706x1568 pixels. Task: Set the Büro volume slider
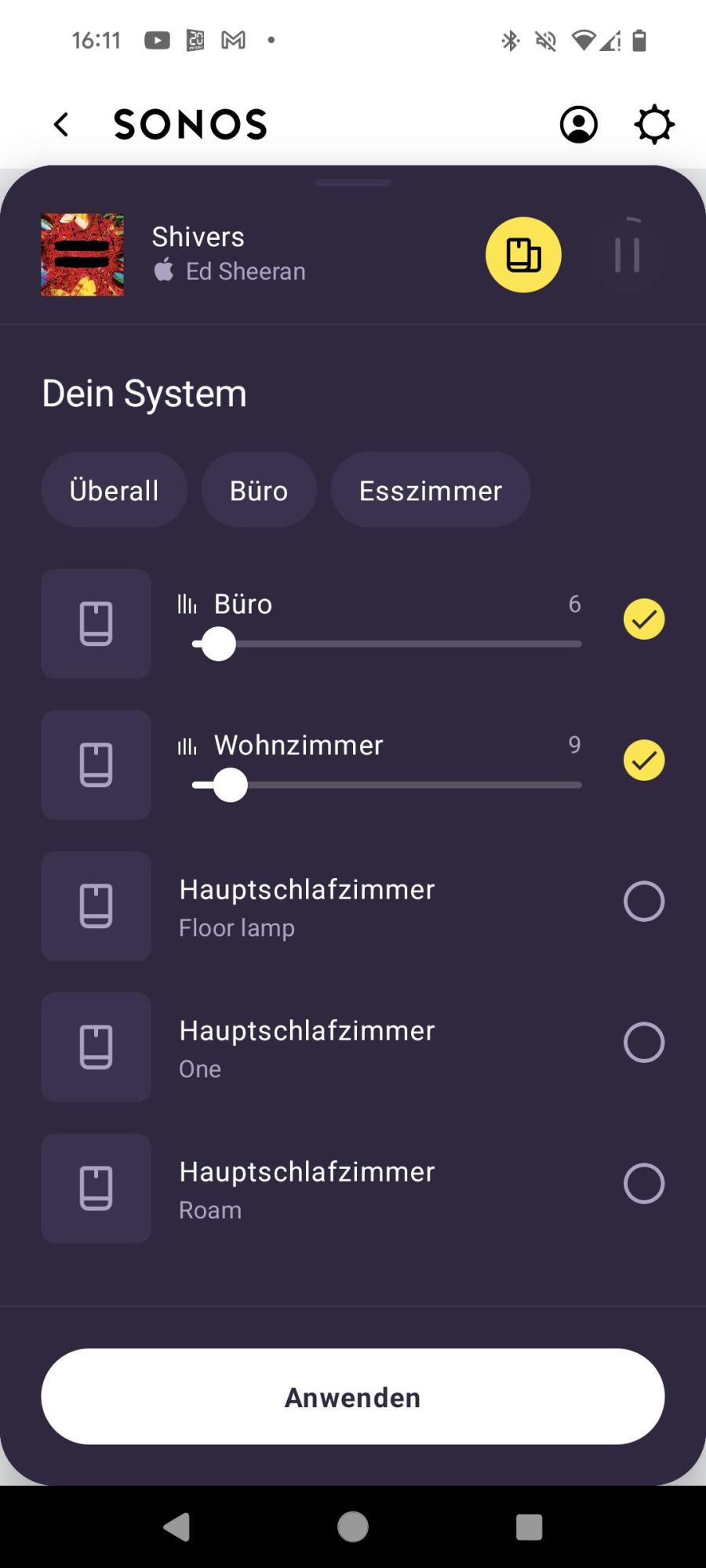click(x=387, y=644)
